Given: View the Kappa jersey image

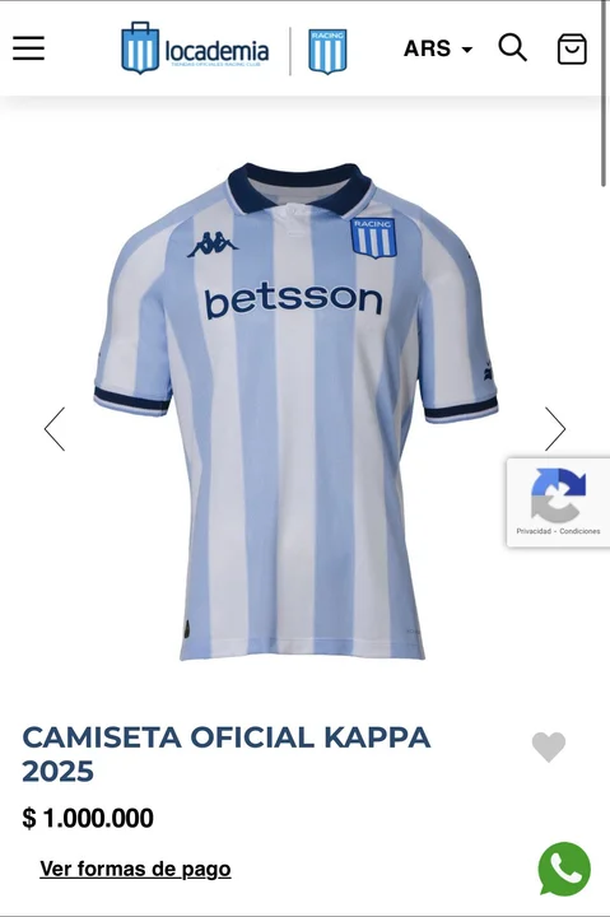Looking at the screenshot, I should pyautogui.click(x=295, y=410).
